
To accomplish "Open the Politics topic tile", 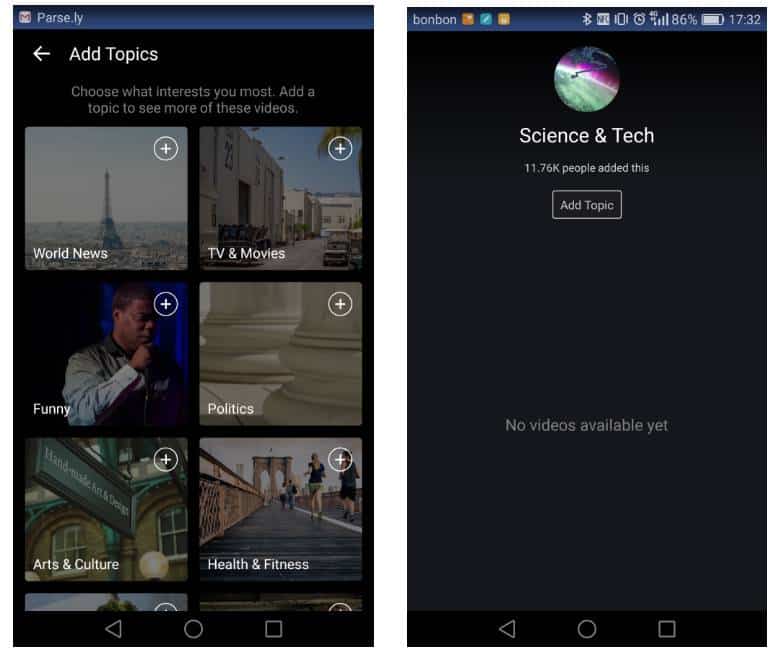I will point(270,365).
